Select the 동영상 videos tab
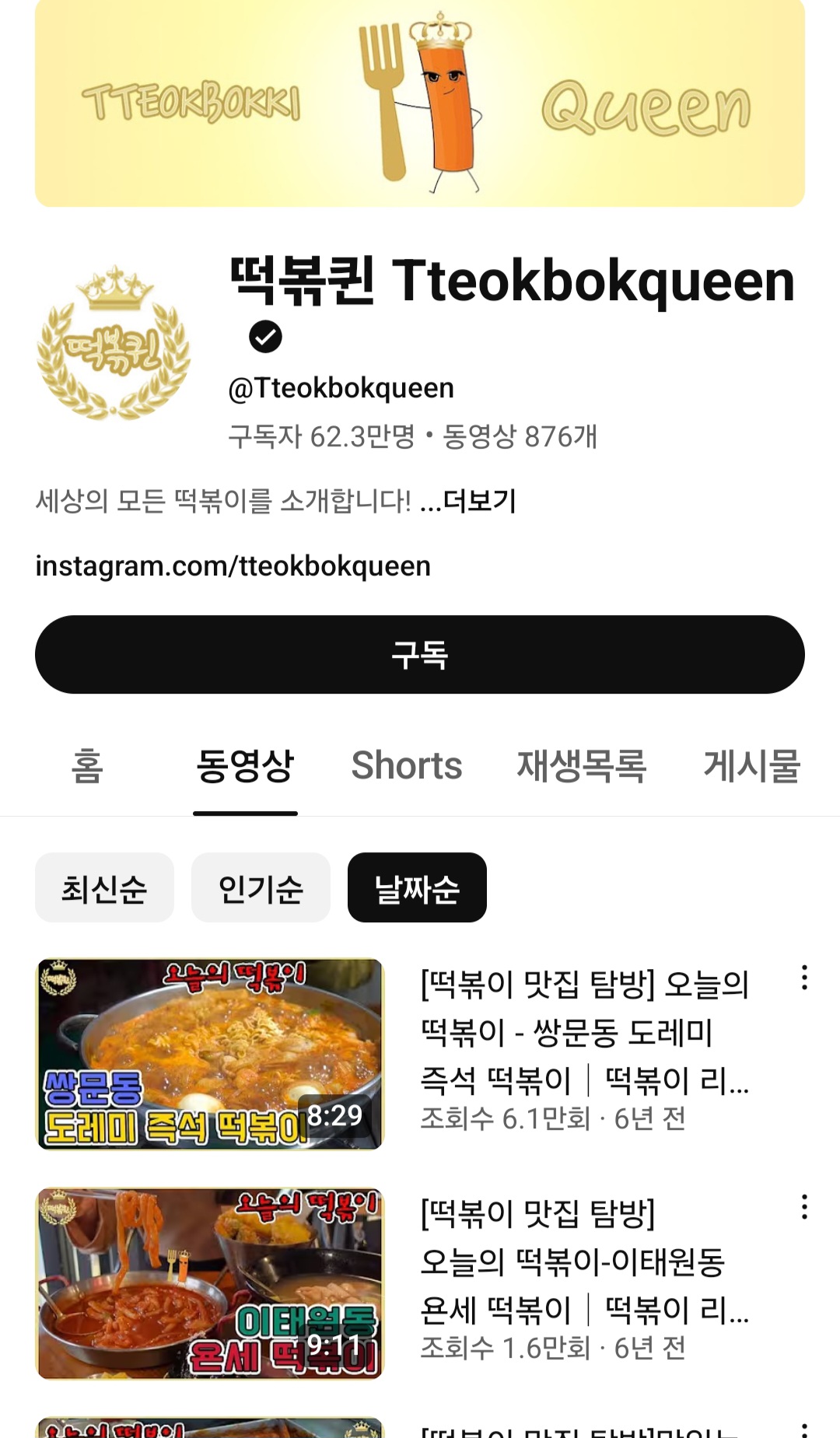Image resolution: width=840 pixels, height=1438 pixels. [245, 766]
